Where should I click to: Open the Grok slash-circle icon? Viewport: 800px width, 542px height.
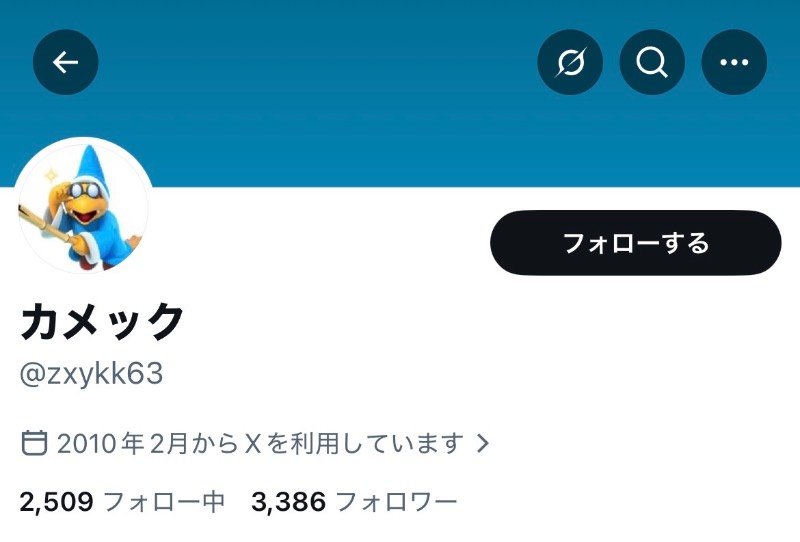click(x=570, y=63)
